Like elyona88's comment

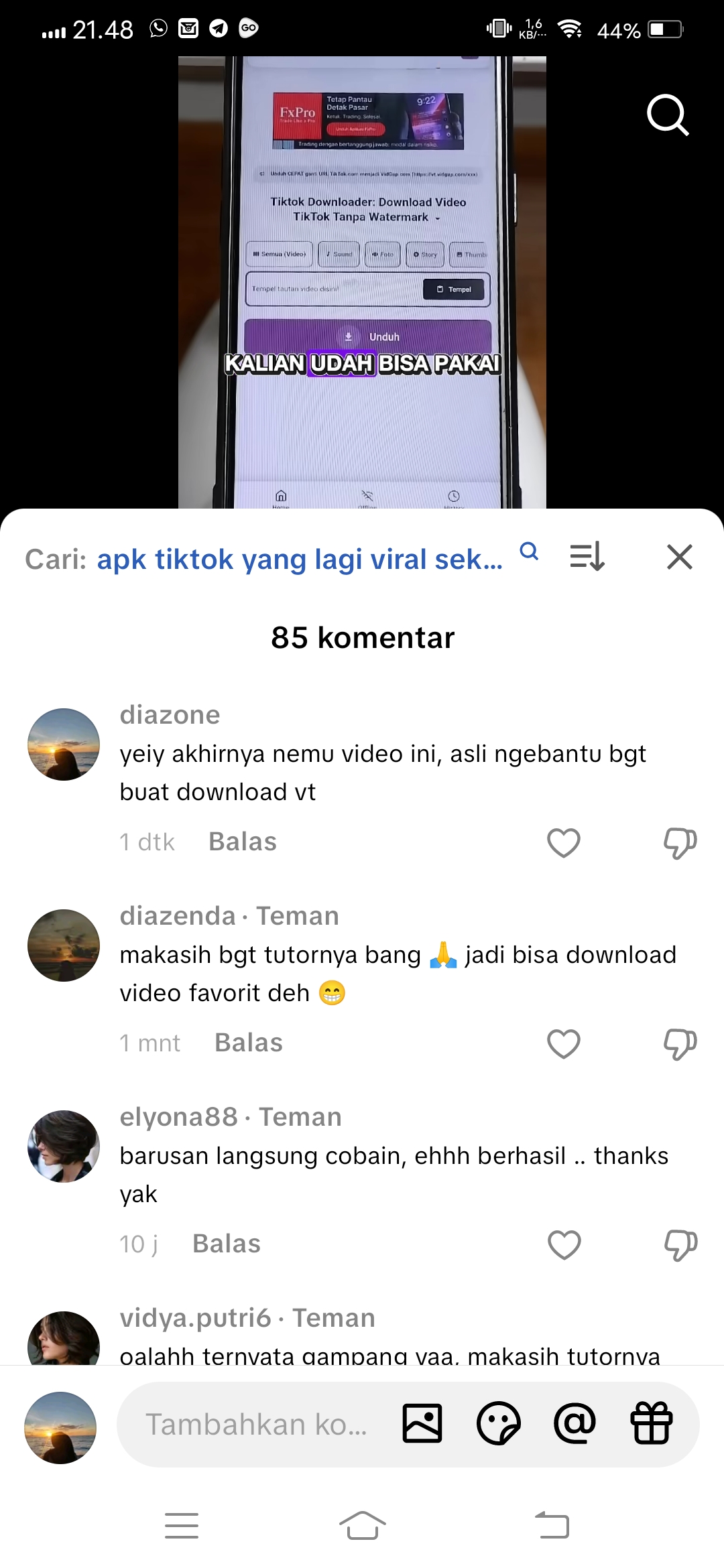pos(564,1244)
